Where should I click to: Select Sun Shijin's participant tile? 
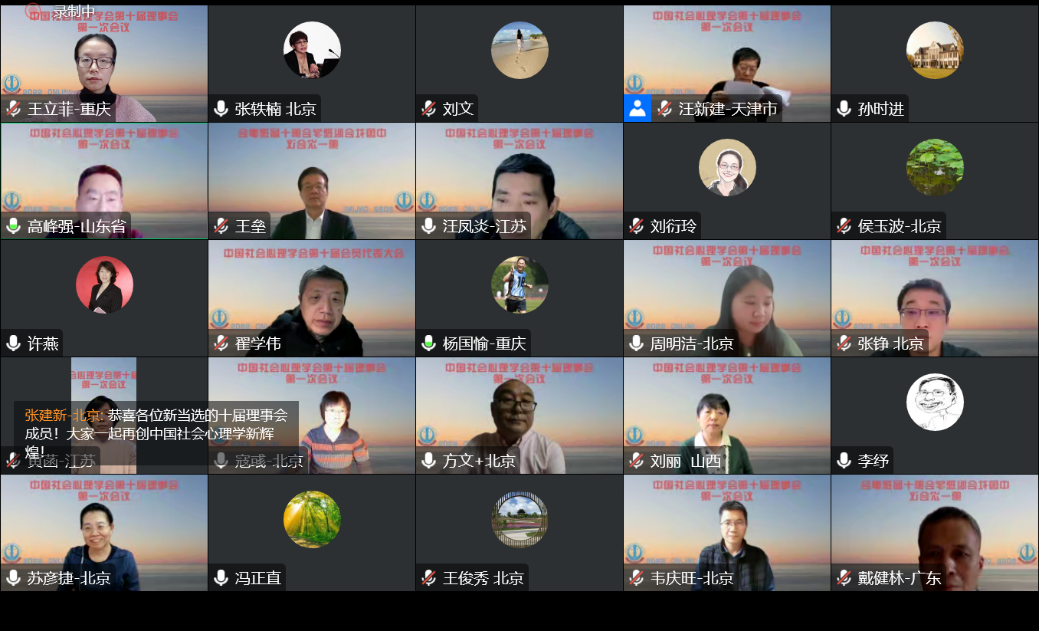tap(934, 63)
